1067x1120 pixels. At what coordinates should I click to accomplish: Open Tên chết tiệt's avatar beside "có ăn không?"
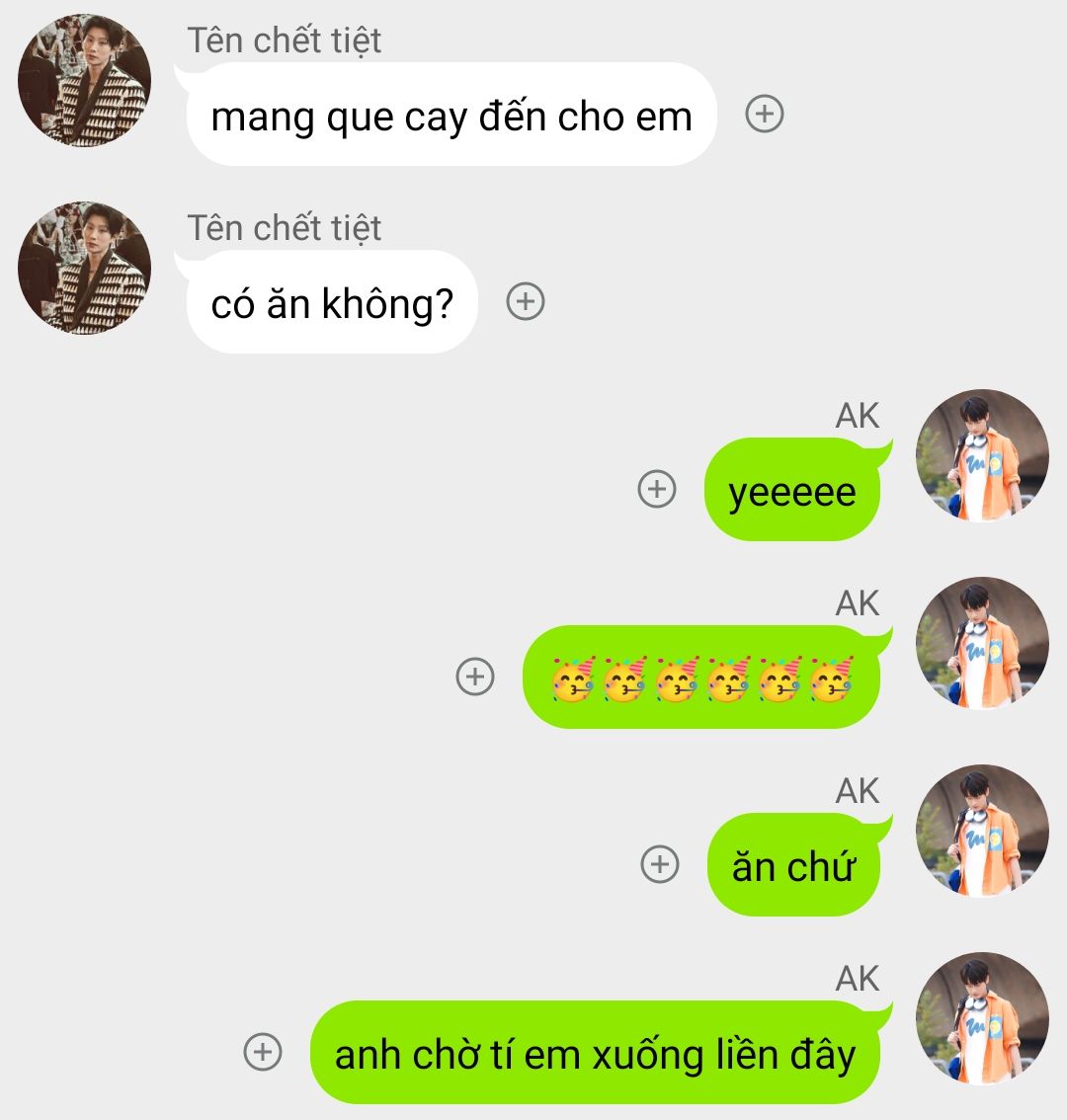pyautogui.click(x=85, y=268)
